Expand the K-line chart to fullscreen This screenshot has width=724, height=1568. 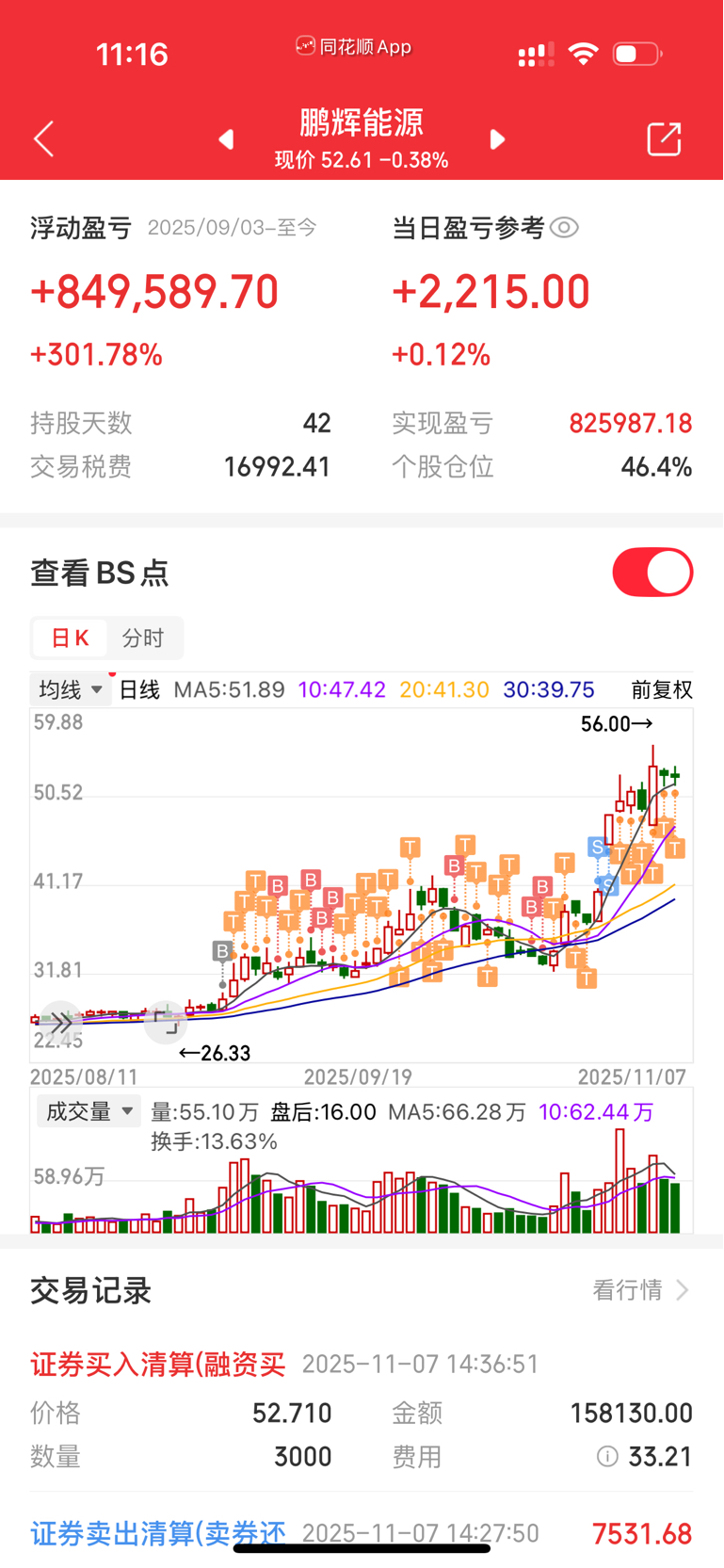click(166, 1023)
